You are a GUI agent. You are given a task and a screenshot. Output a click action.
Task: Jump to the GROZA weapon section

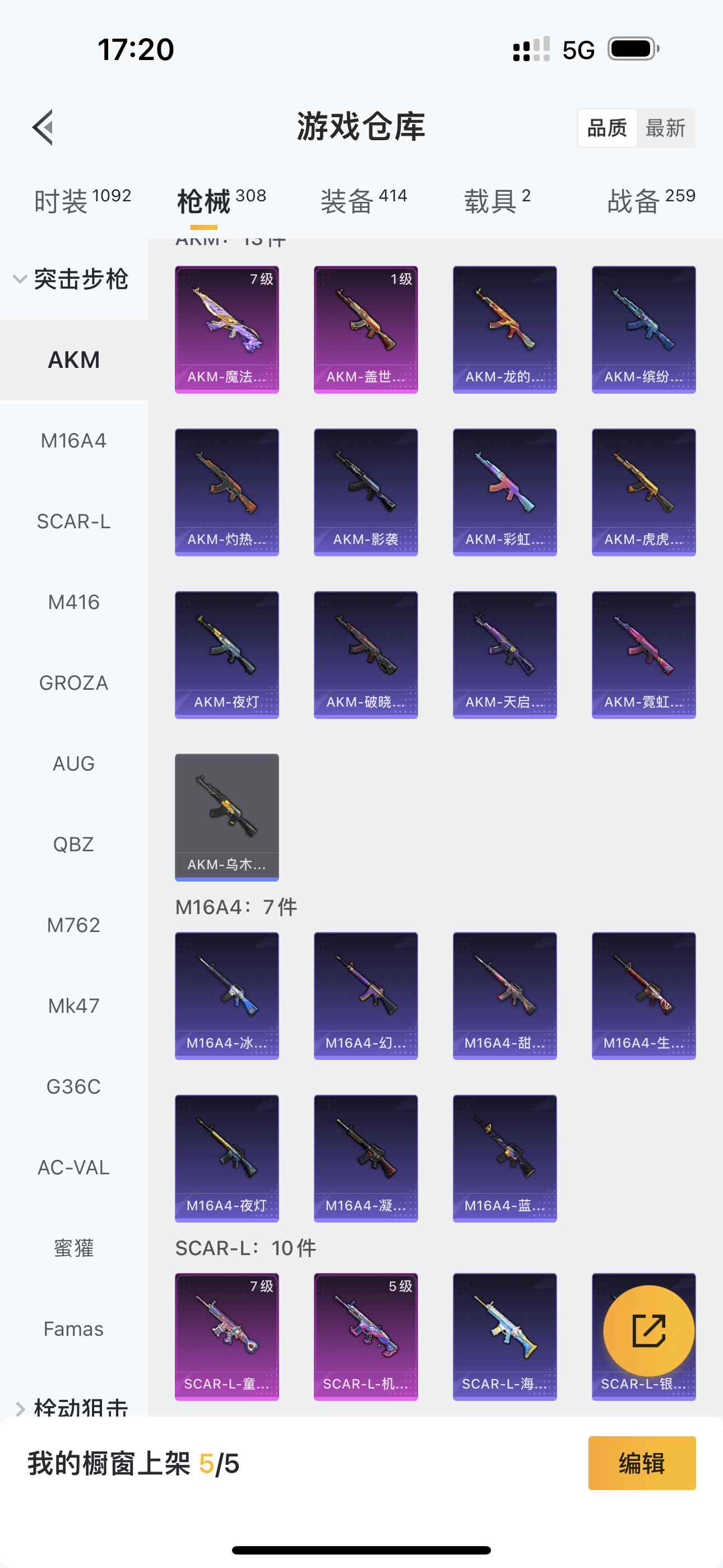(73, 683)
